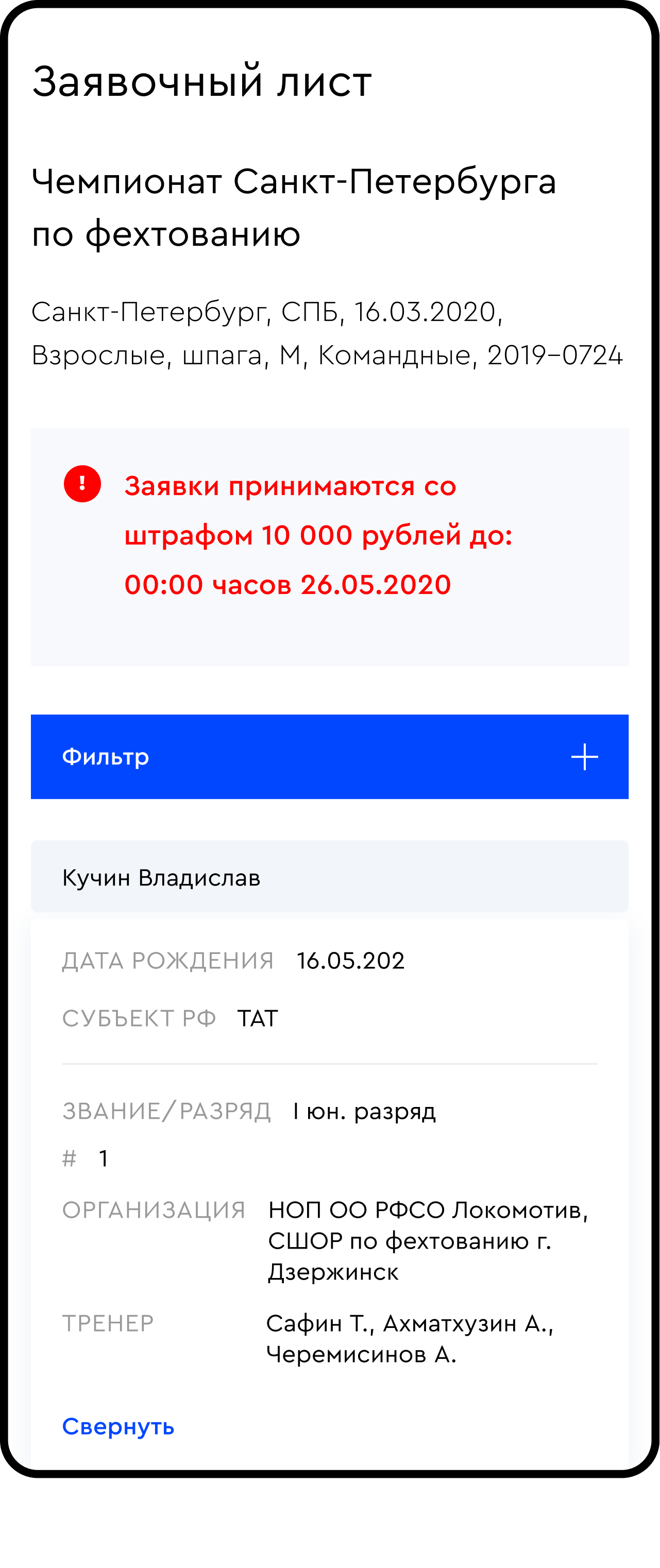Tap the Кучин Владислав entry header
The image size is (660, 1568).
(x=329, y=877)
